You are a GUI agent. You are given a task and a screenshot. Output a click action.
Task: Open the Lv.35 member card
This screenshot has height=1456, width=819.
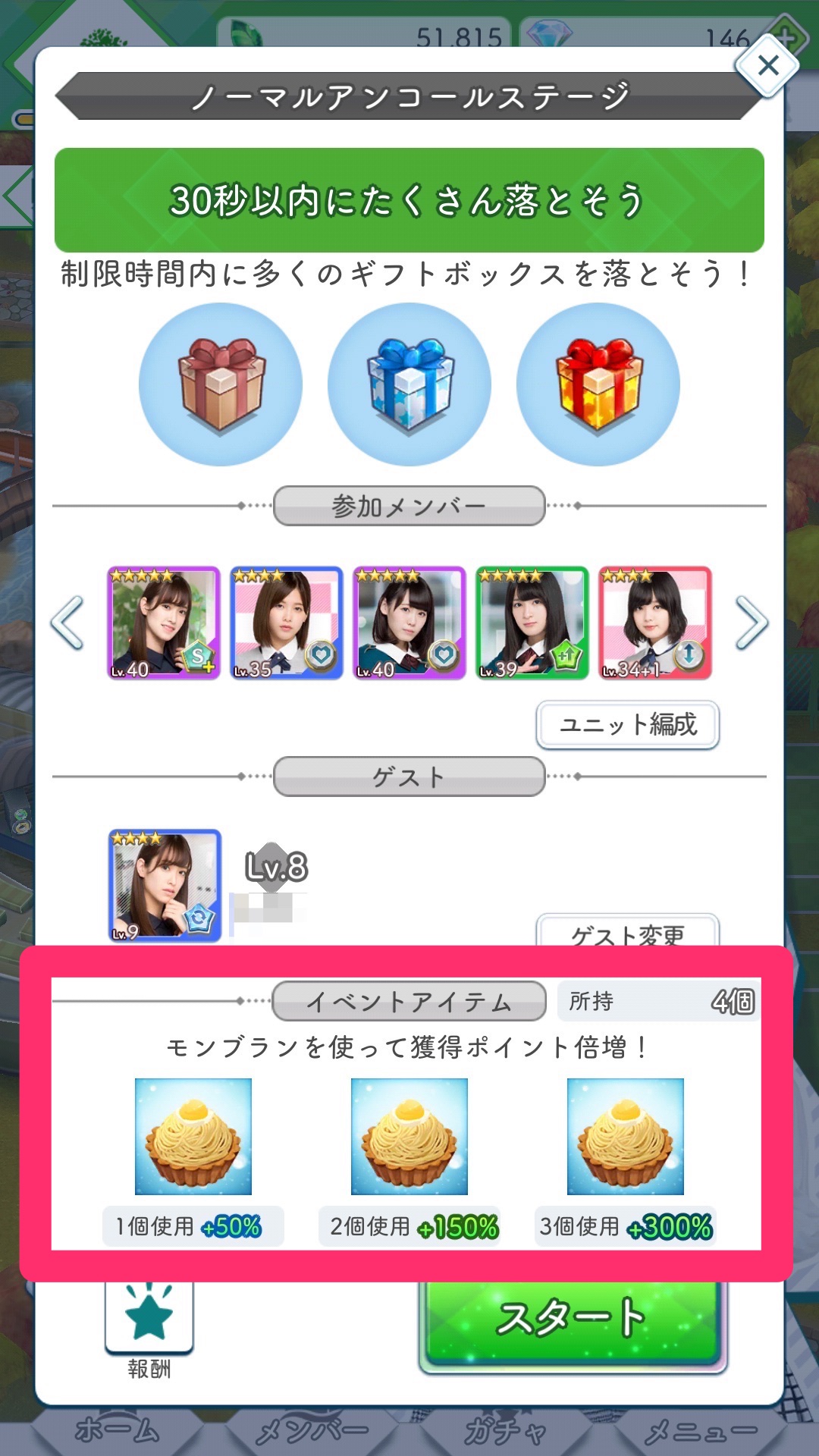286,623
